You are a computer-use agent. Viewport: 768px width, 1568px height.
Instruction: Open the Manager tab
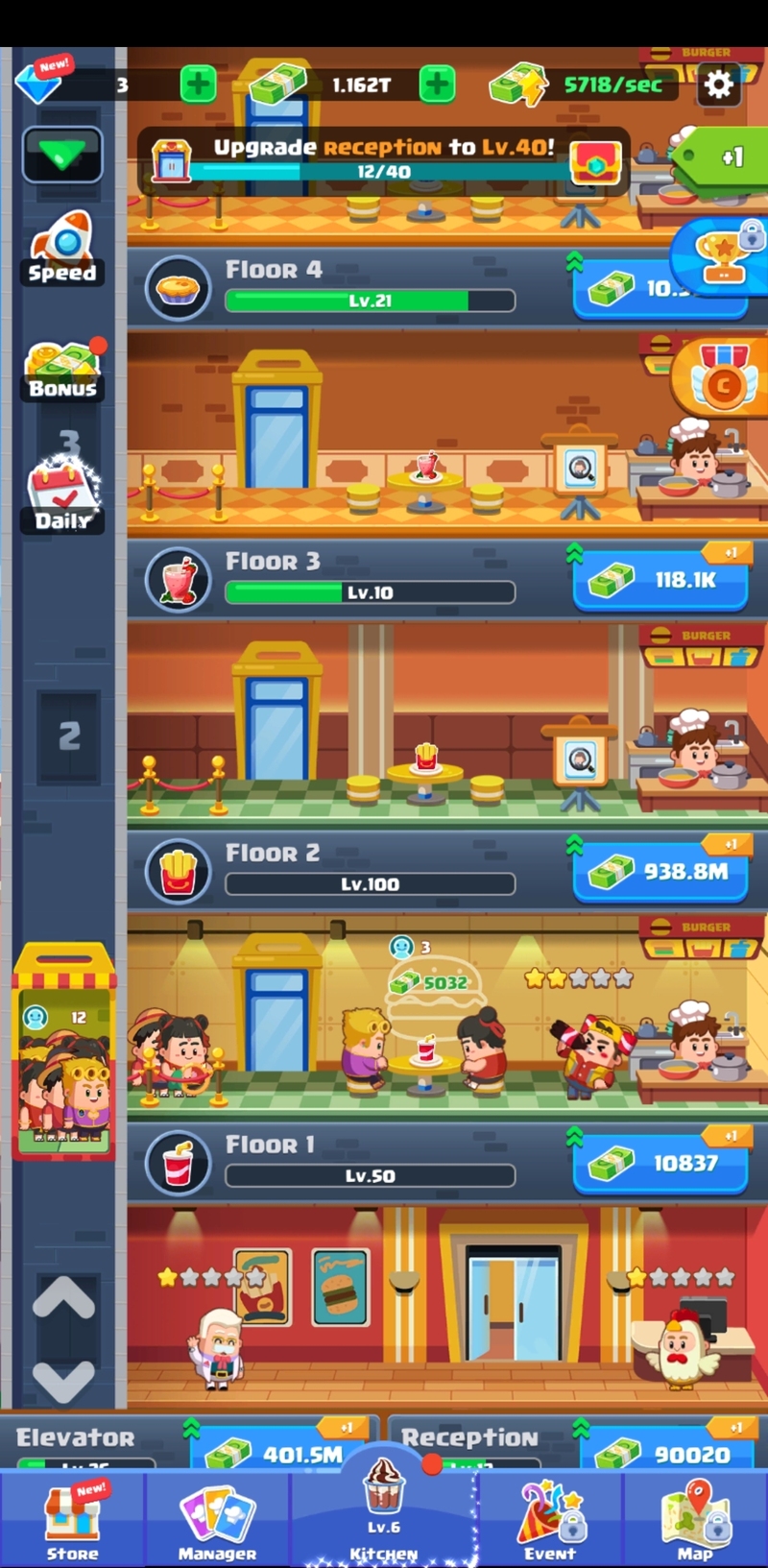[217, 1520]
